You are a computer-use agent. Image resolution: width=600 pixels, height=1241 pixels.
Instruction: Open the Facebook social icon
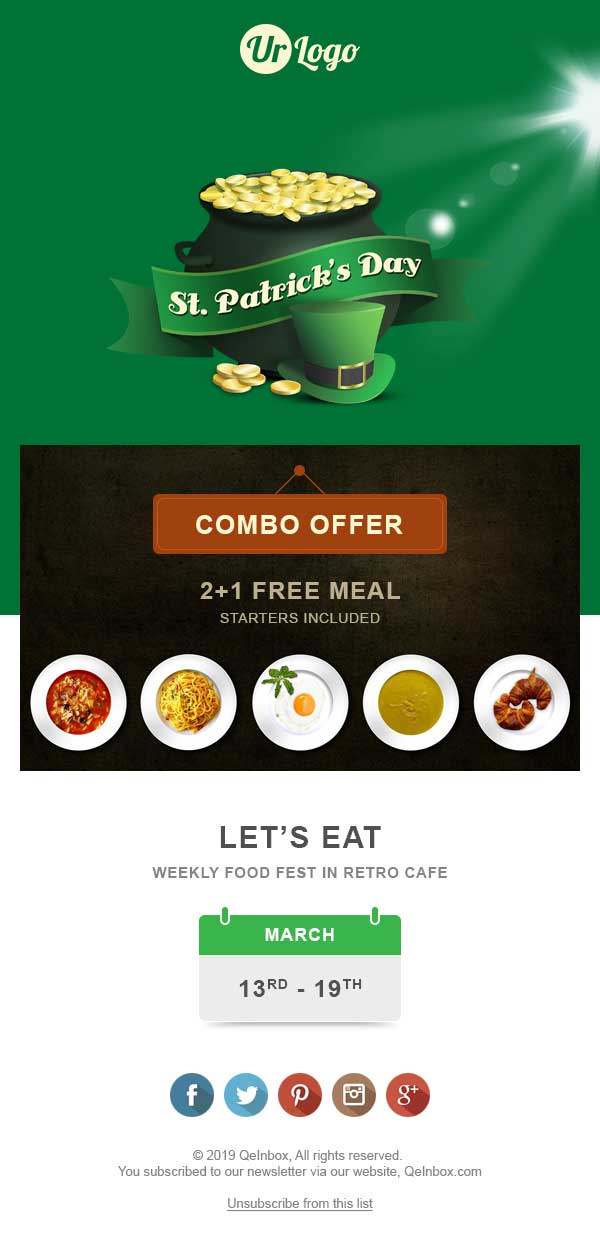pos(192,1095)
